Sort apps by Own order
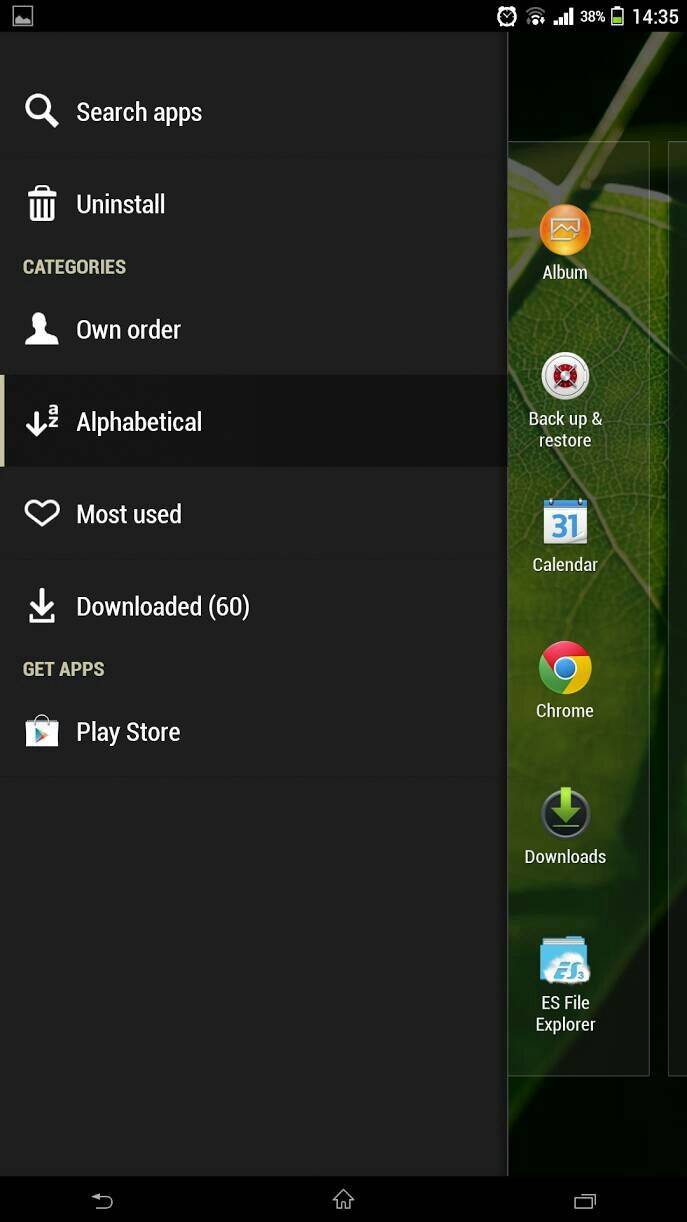Screen dimensions: 687x1222 (128, 329)
